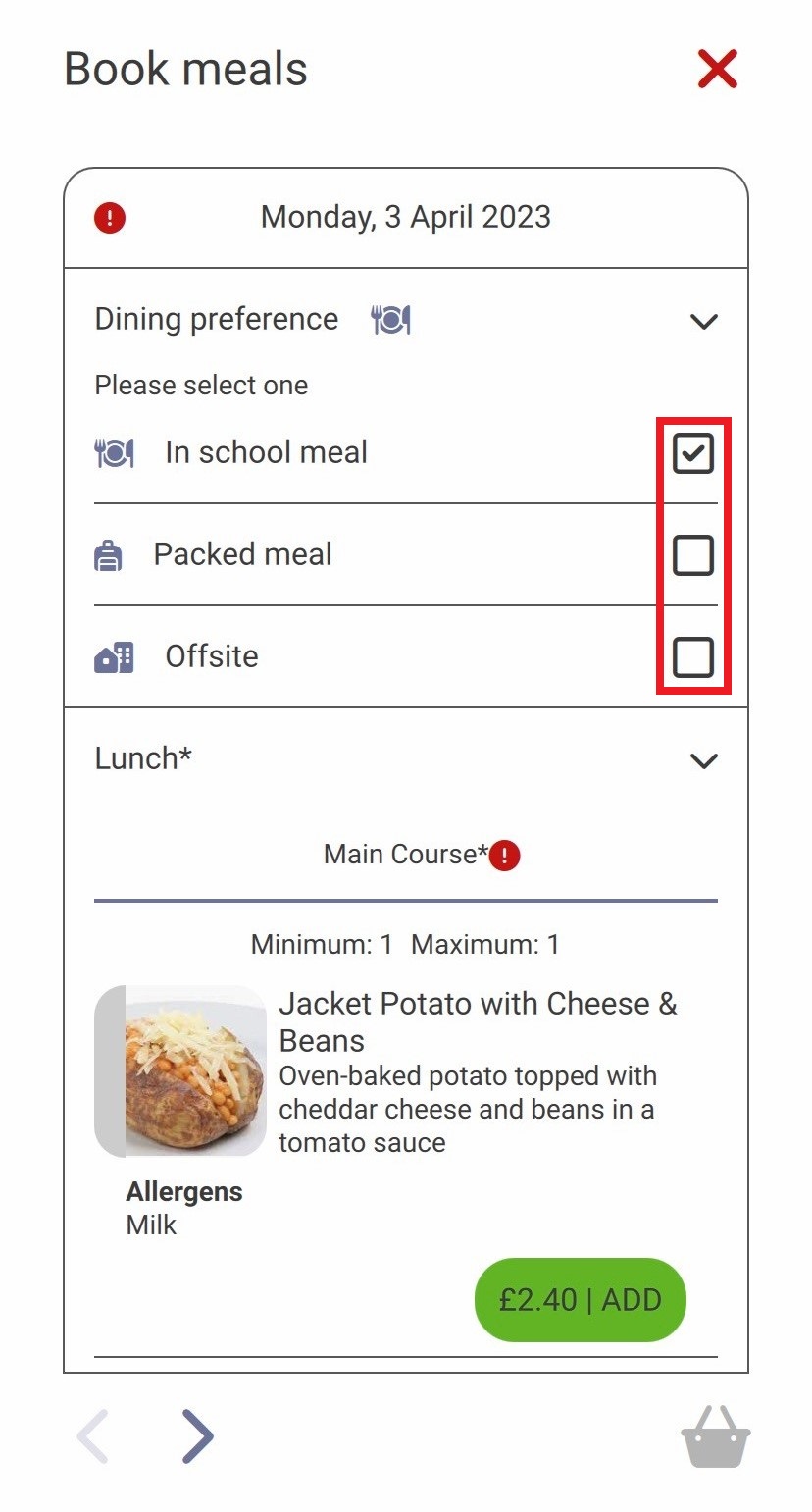Viewport: 812px width, 1512px height.
Task: Select the Offsite checkbox
Action: tap(692, 656)
